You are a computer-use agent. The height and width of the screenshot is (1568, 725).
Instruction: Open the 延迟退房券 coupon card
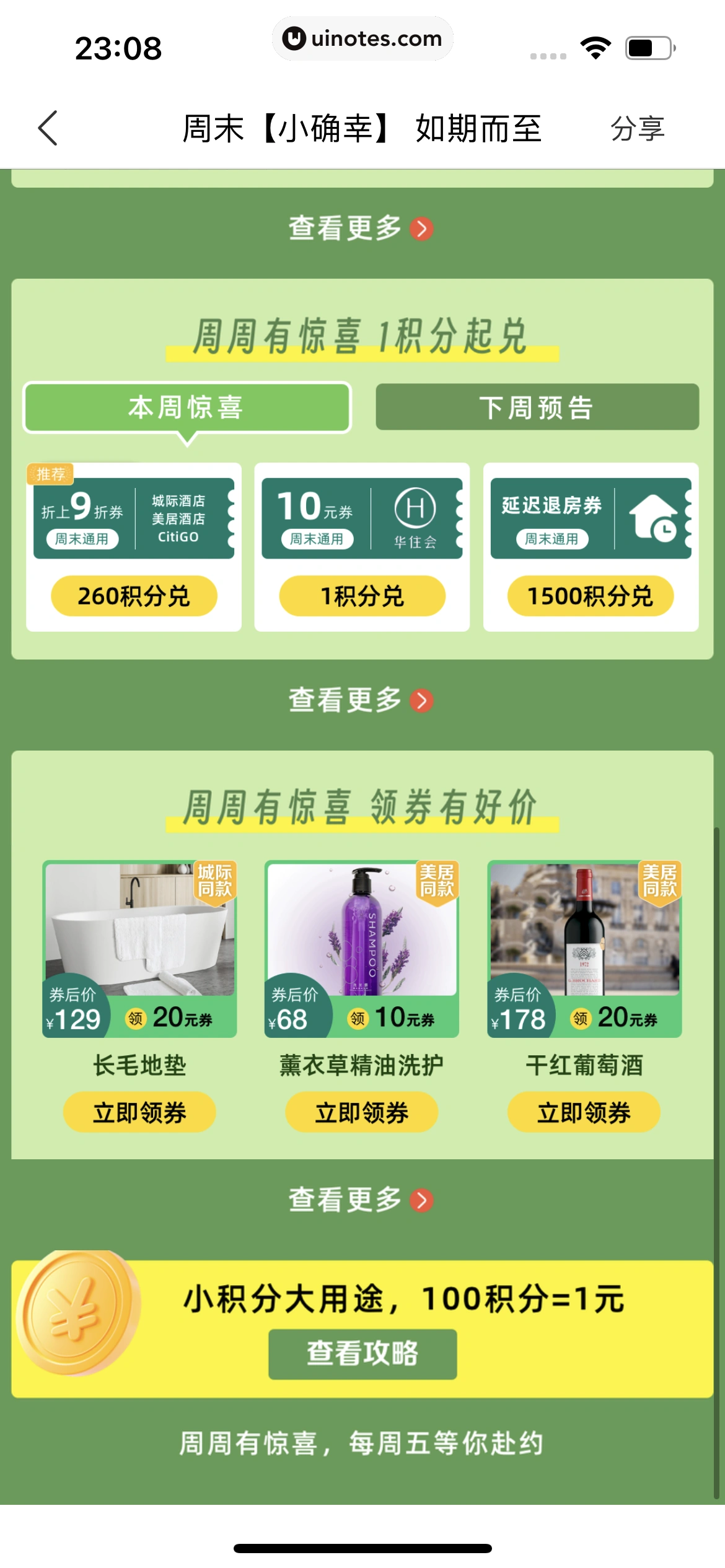(x=590, y=518)
